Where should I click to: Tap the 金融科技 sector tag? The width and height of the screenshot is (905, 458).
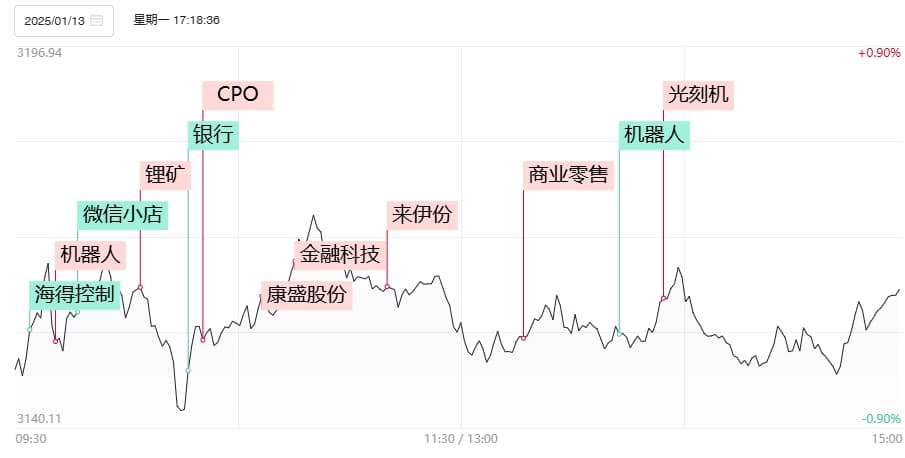(340, 254)
